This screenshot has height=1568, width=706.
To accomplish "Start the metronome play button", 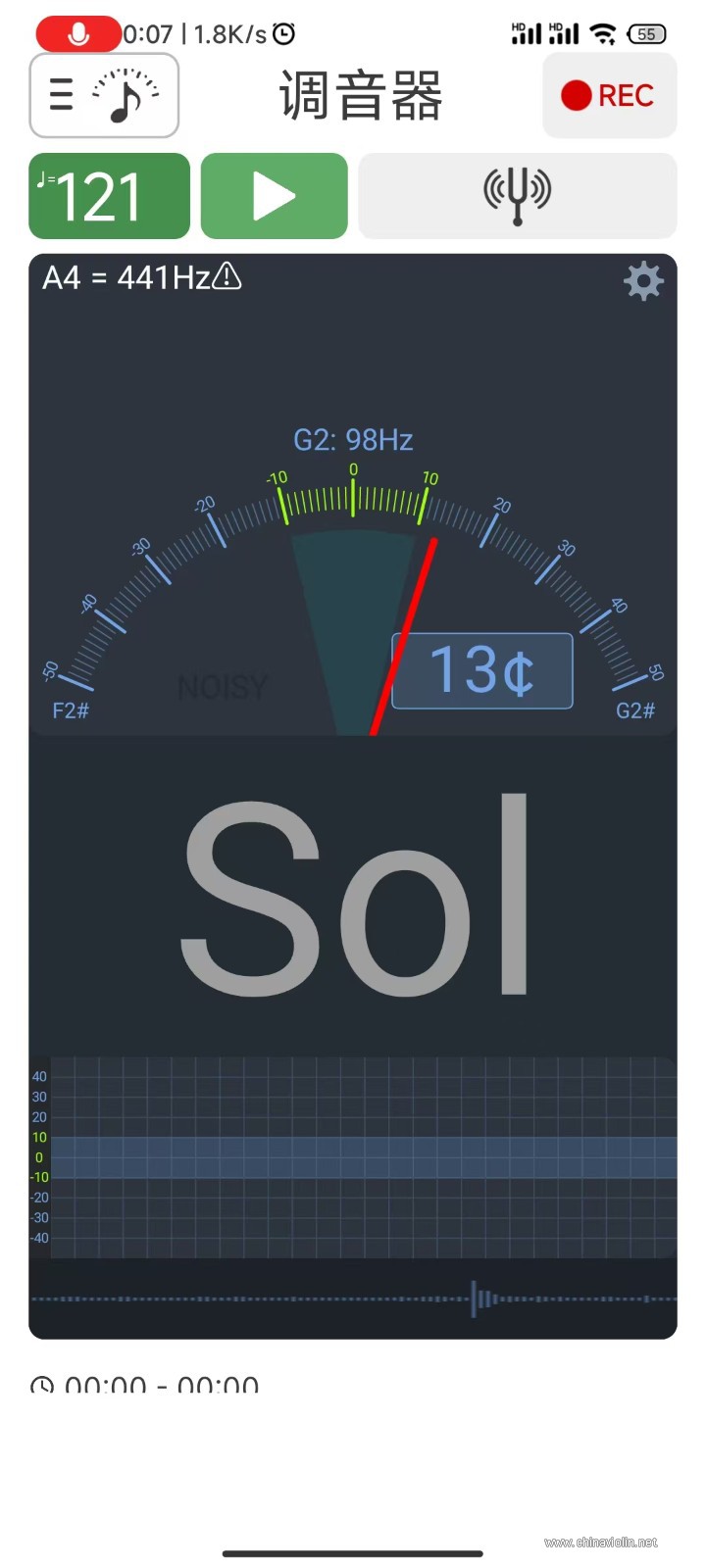I will point(274,196).
